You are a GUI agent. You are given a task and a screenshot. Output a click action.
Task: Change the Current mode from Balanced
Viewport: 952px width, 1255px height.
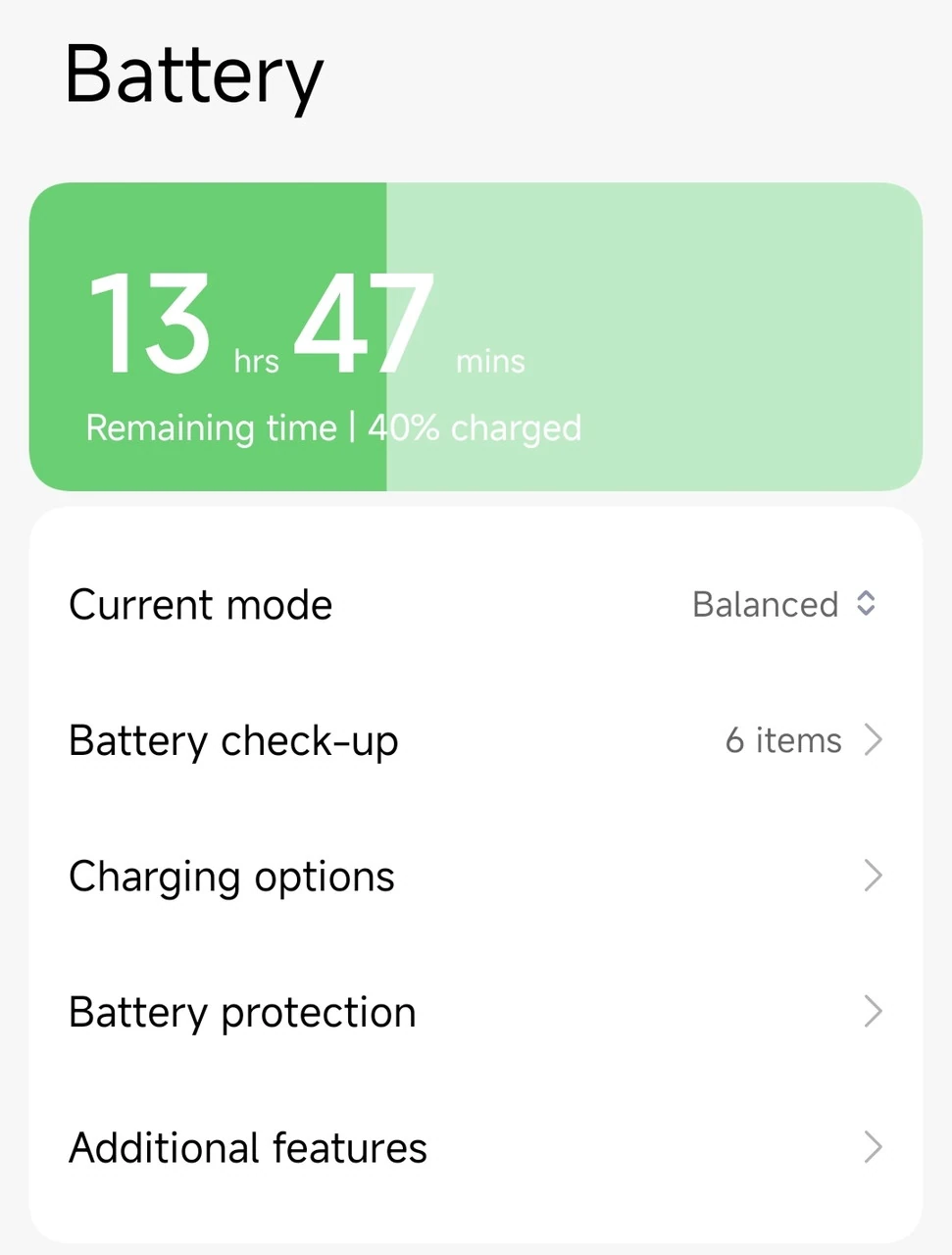click(782, 604)
